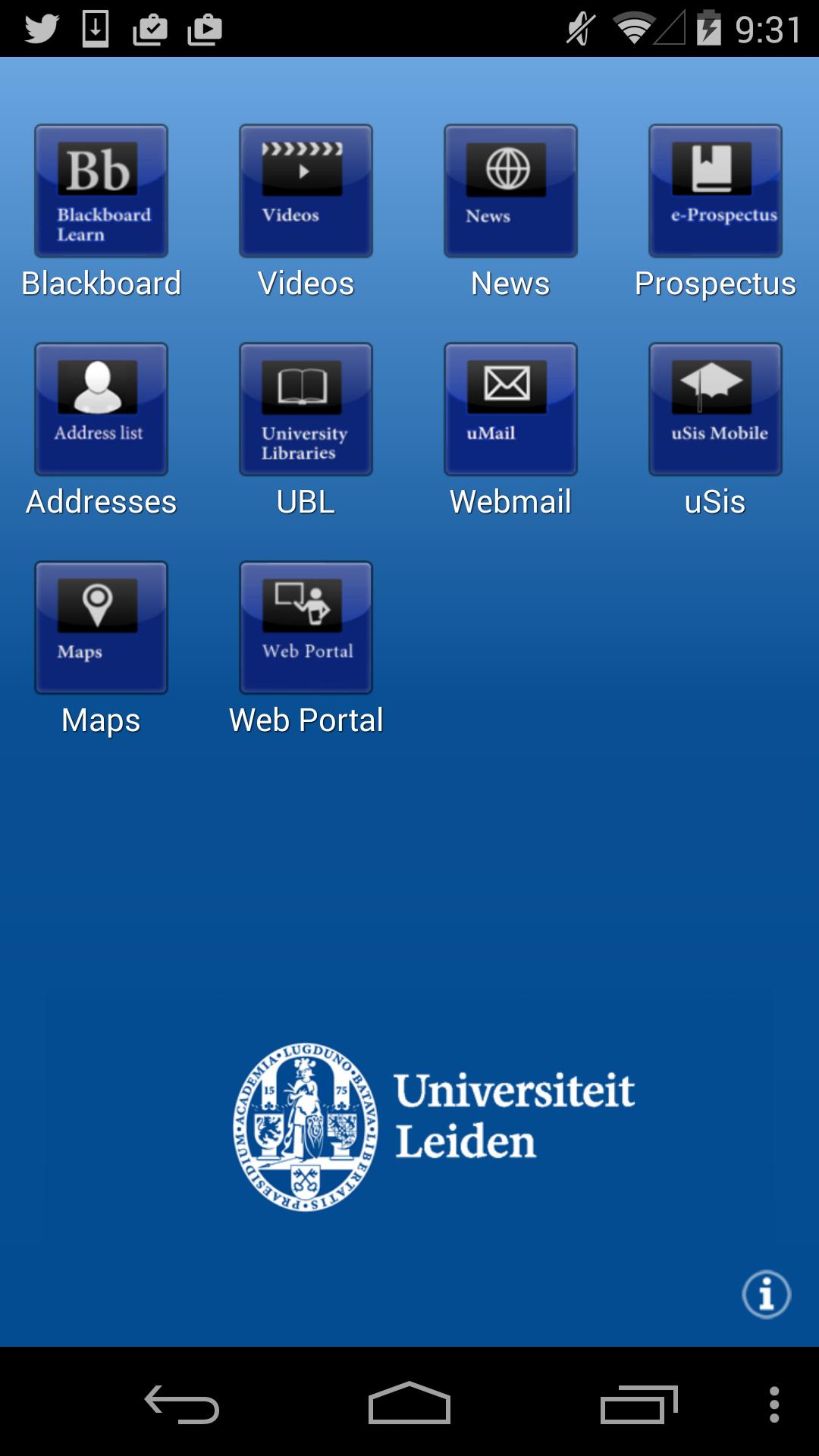Open the Videos icon
The height and width of the screenshot is (1456, 819).
coord(306,190)
